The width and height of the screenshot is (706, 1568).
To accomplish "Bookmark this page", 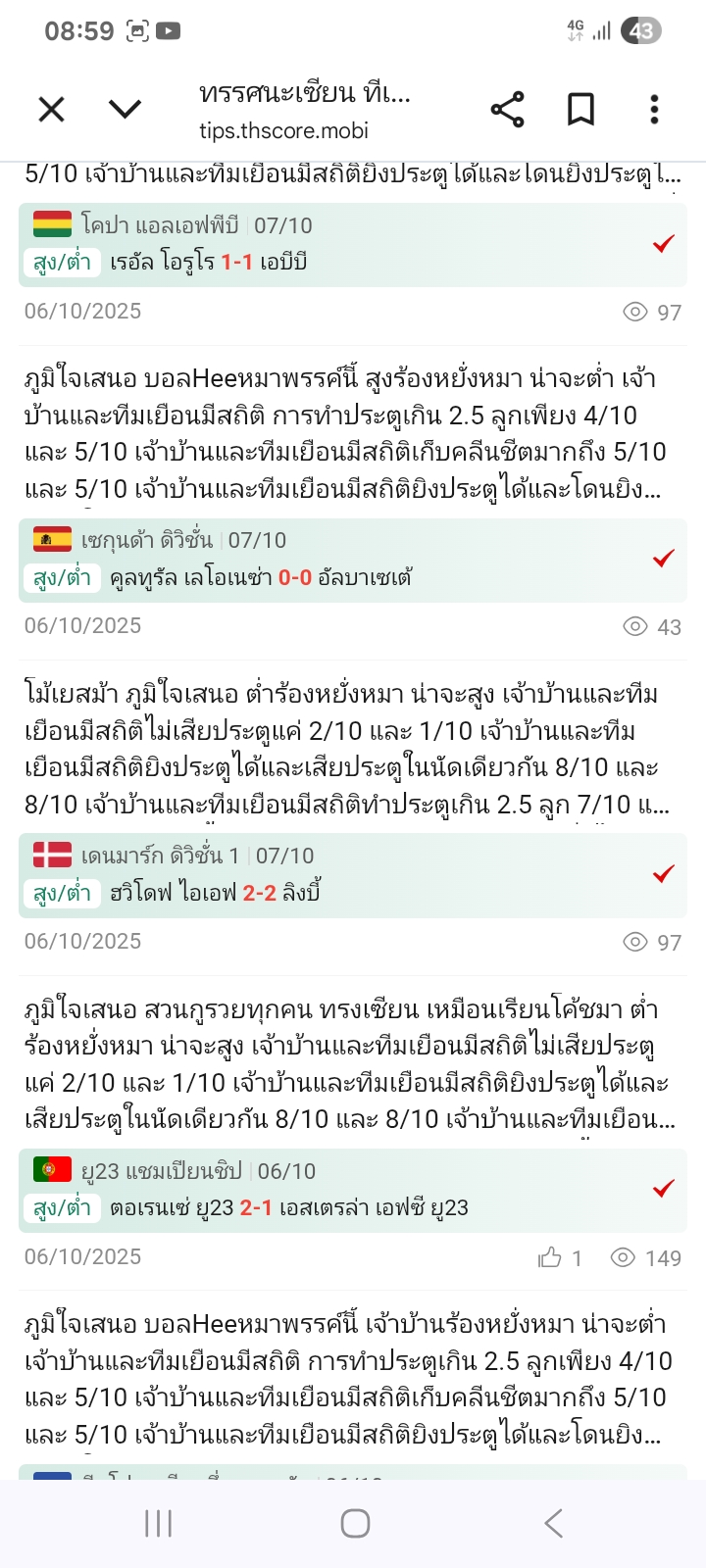I will pyautogui.click(x=580, y=109).
